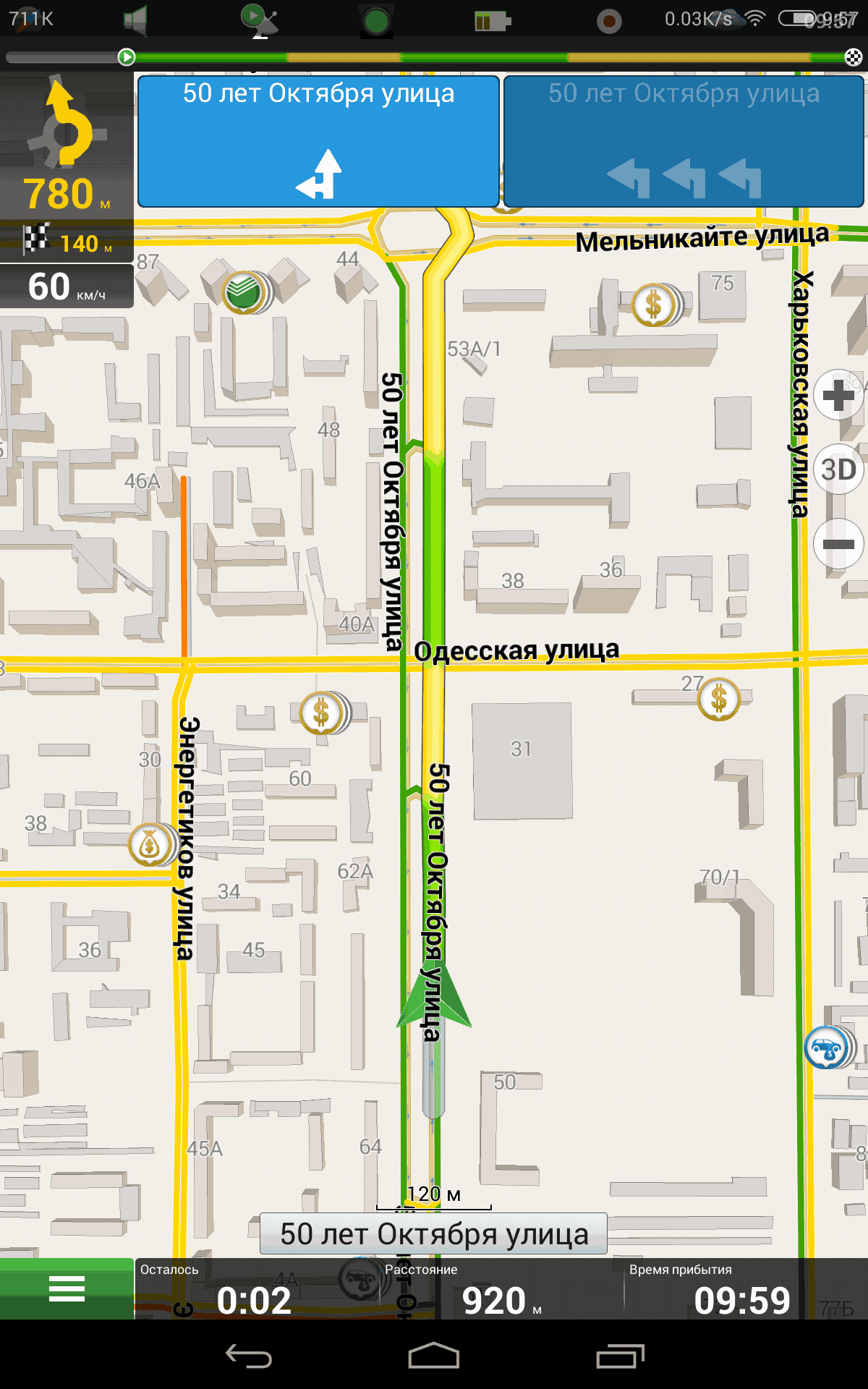Open the Sberbank point of interest marker

tap(244, 292)
